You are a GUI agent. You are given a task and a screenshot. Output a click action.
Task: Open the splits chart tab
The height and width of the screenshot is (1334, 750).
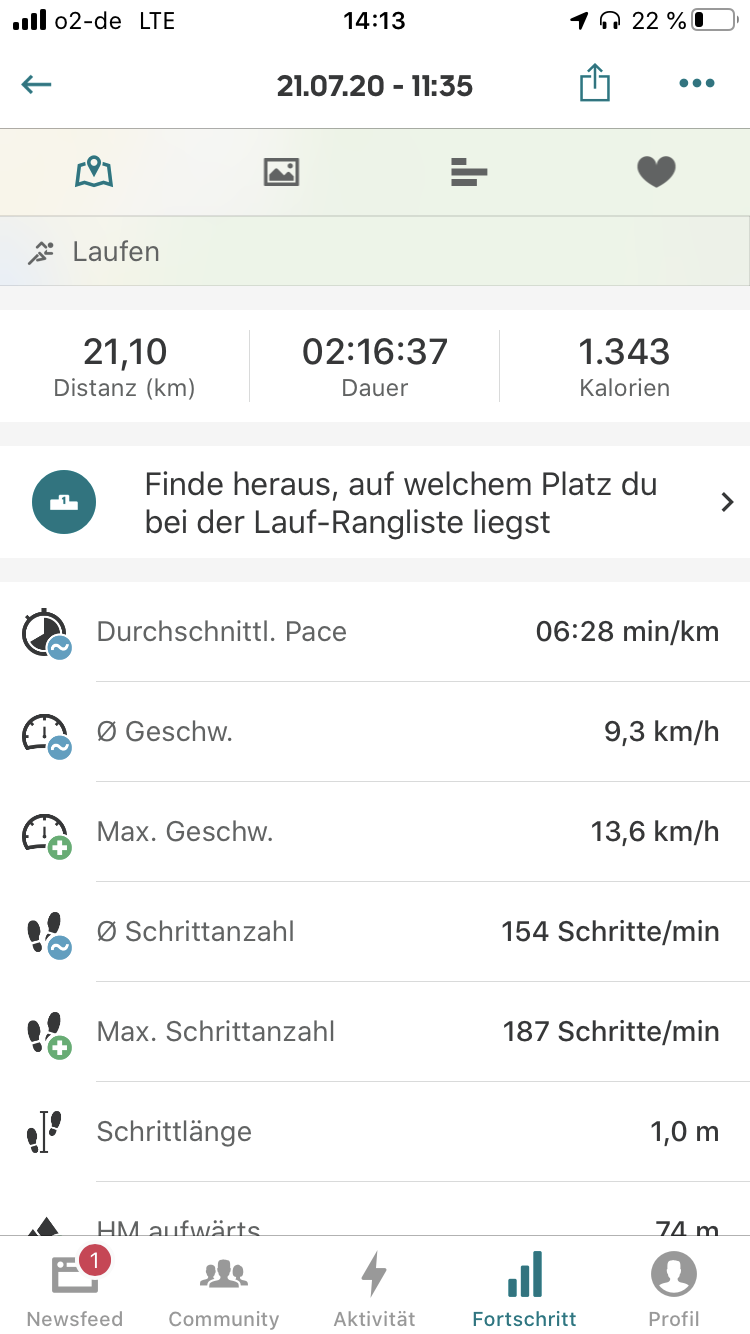[x=468, y=172]
